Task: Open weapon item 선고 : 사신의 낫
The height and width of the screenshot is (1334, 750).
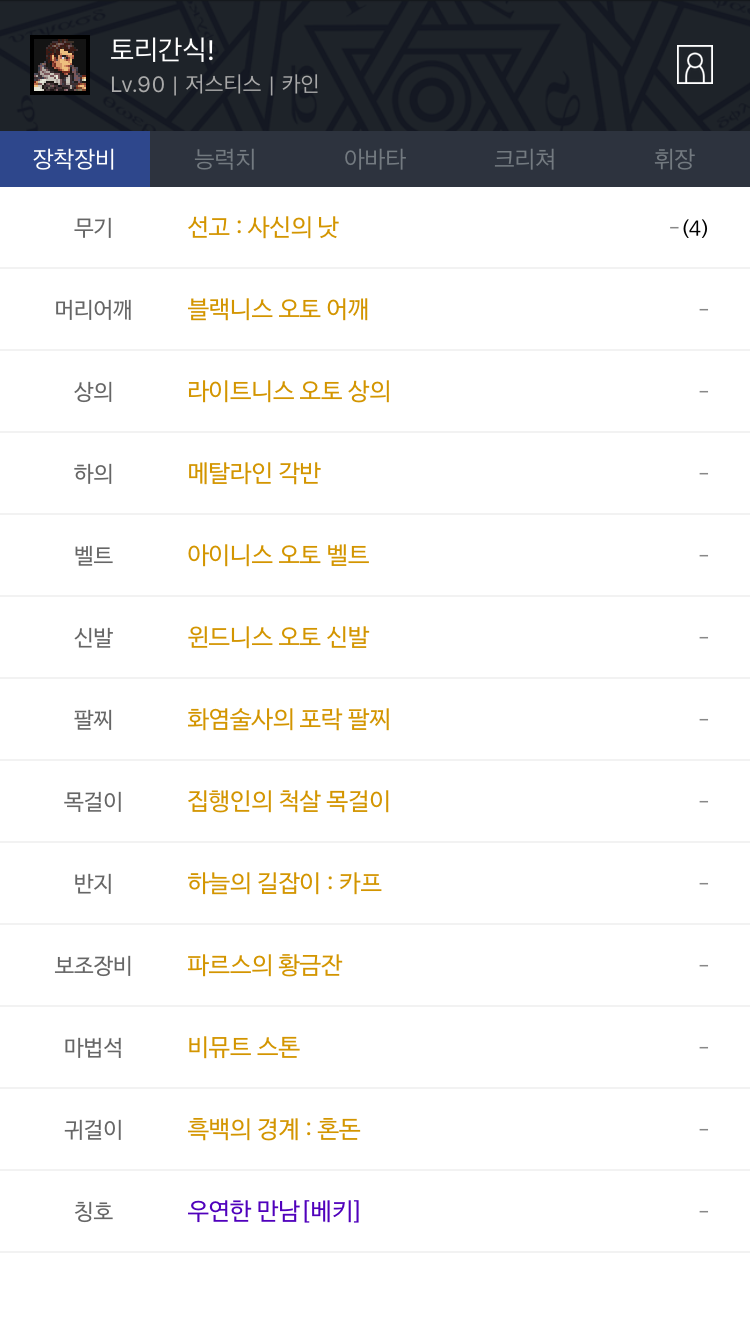Action: pos(263,227)
